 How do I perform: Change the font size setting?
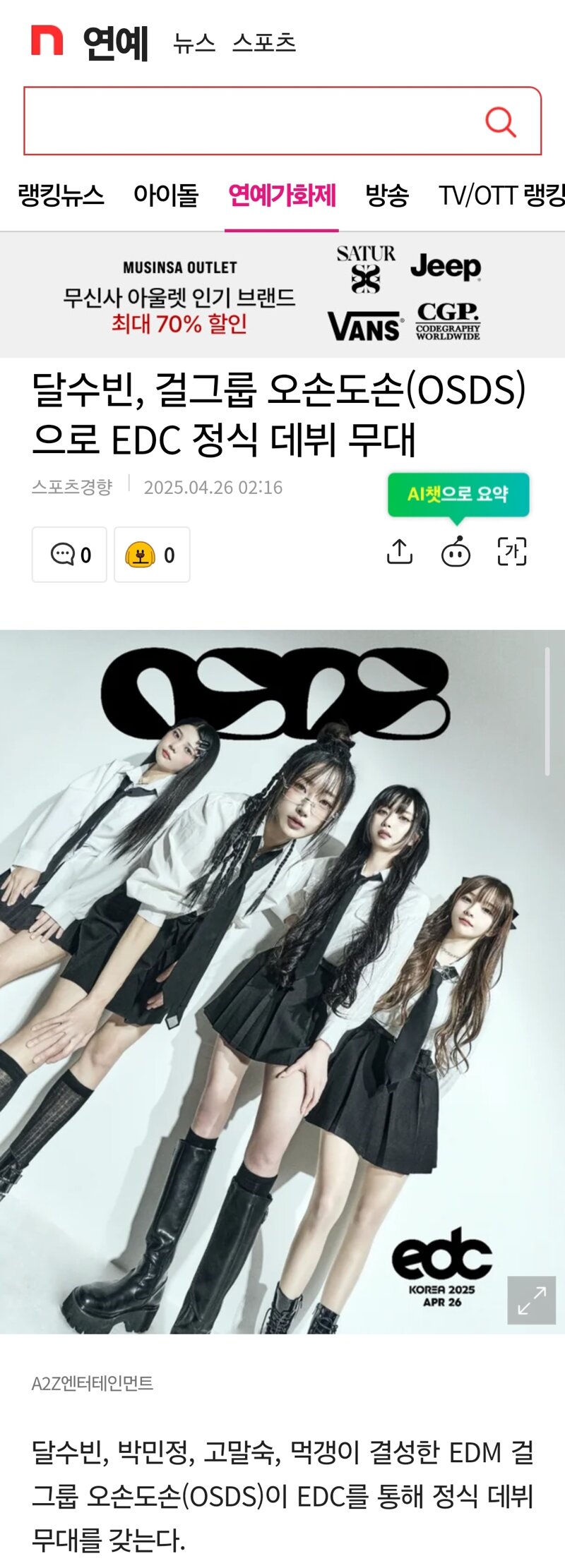pyautogui.click(x=512, y=552)
